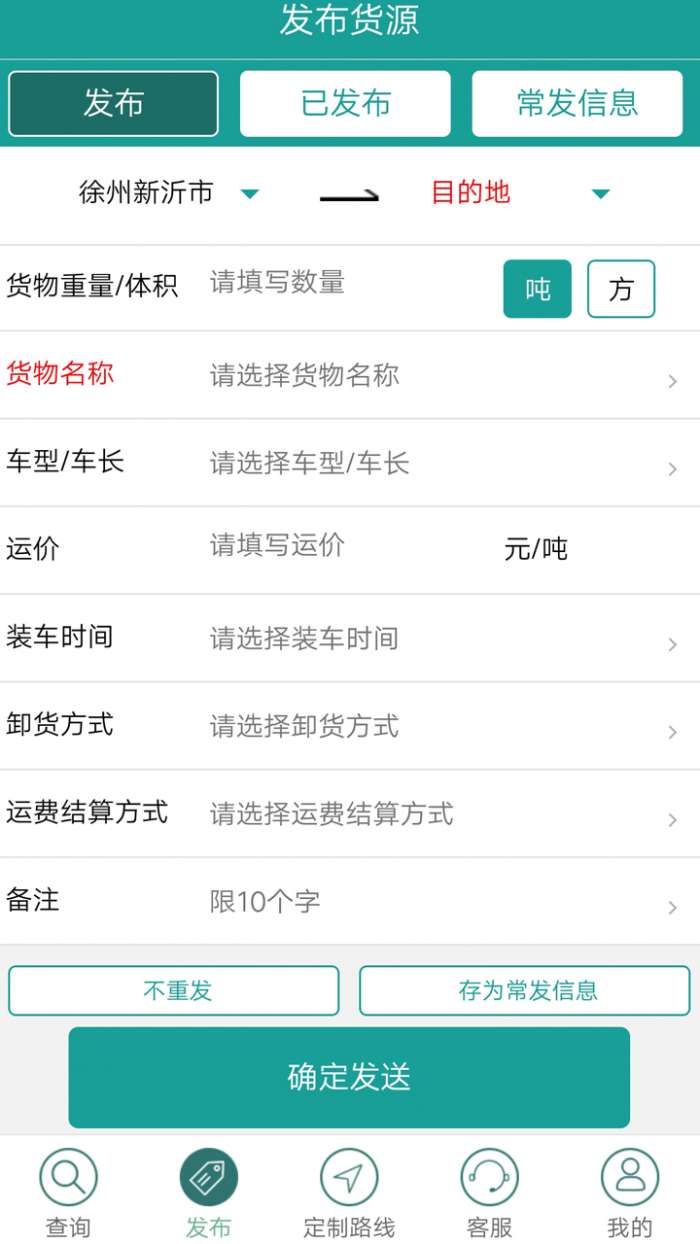Select the 发布 tab at top
The image size is (700, 1244).
tap(113, 103)
